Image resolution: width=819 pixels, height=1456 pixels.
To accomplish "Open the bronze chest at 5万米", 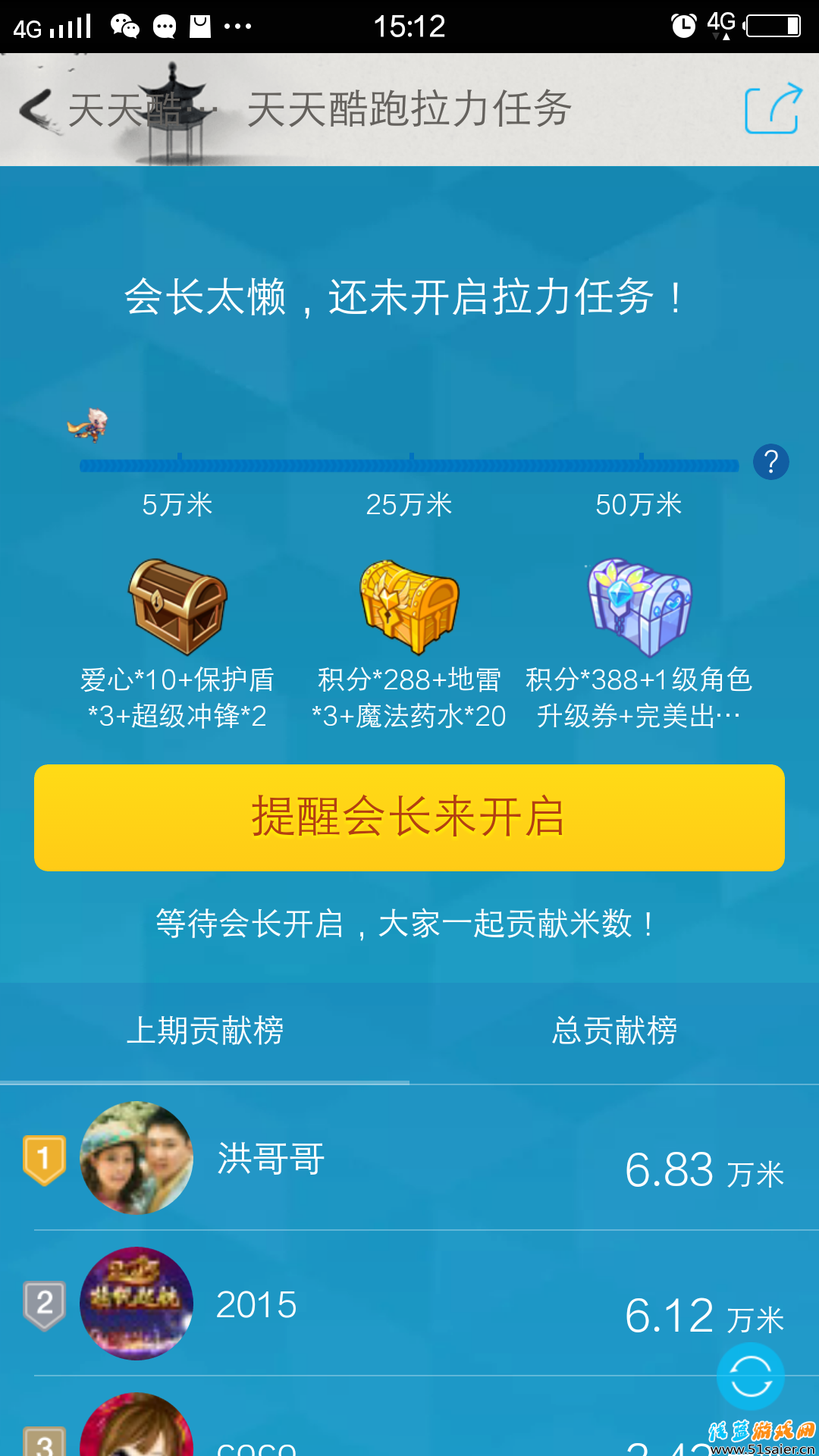I will 177,606.
